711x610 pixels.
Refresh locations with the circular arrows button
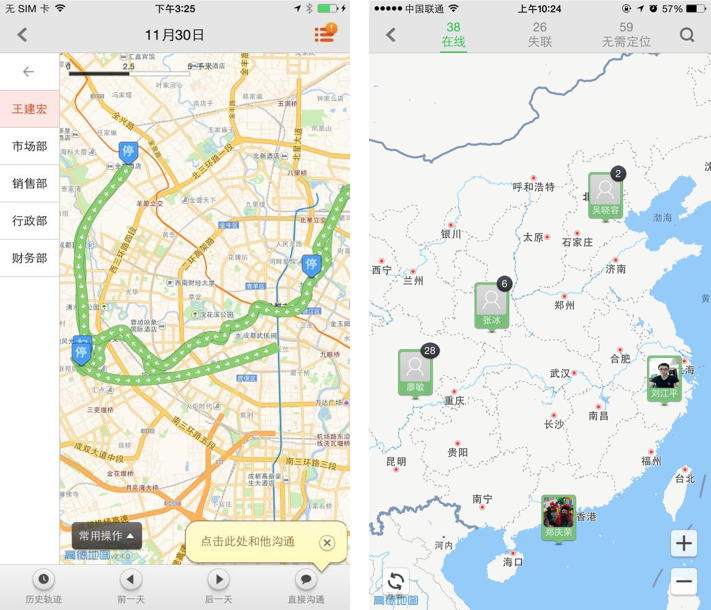[x=396, y=582]
